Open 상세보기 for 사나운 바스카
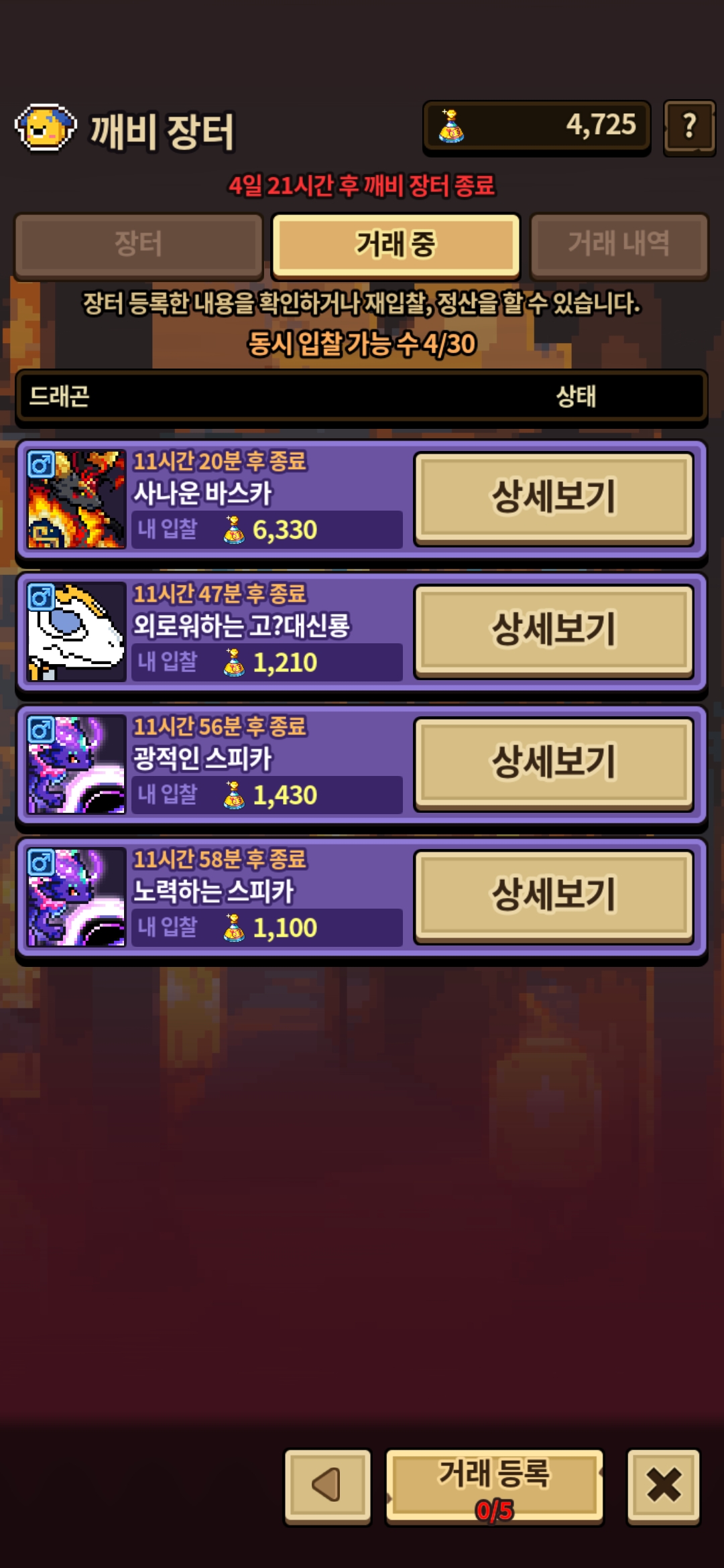724x1568 pixels. pos(554,498)
